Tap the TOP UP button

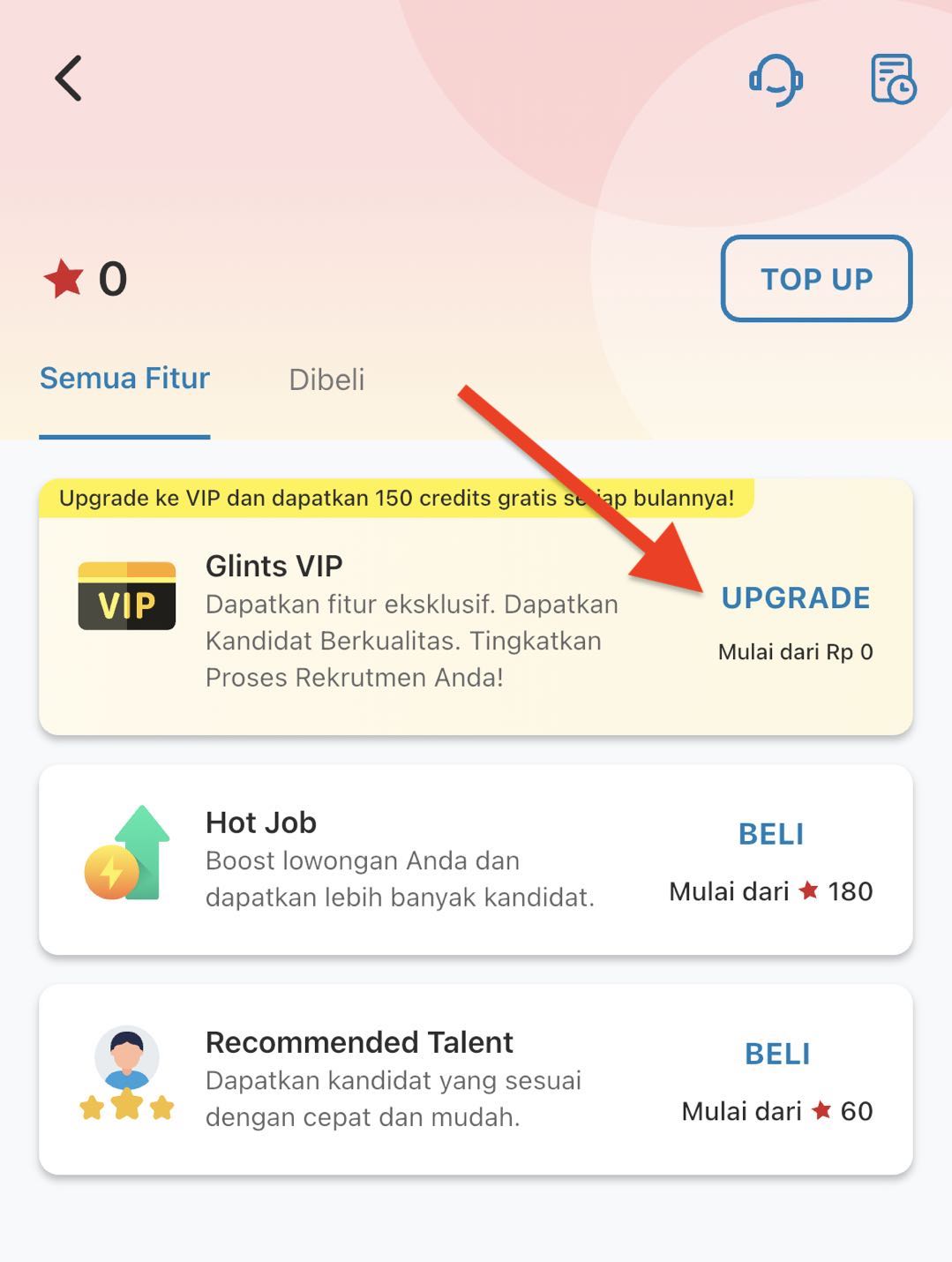coord(816,279)
